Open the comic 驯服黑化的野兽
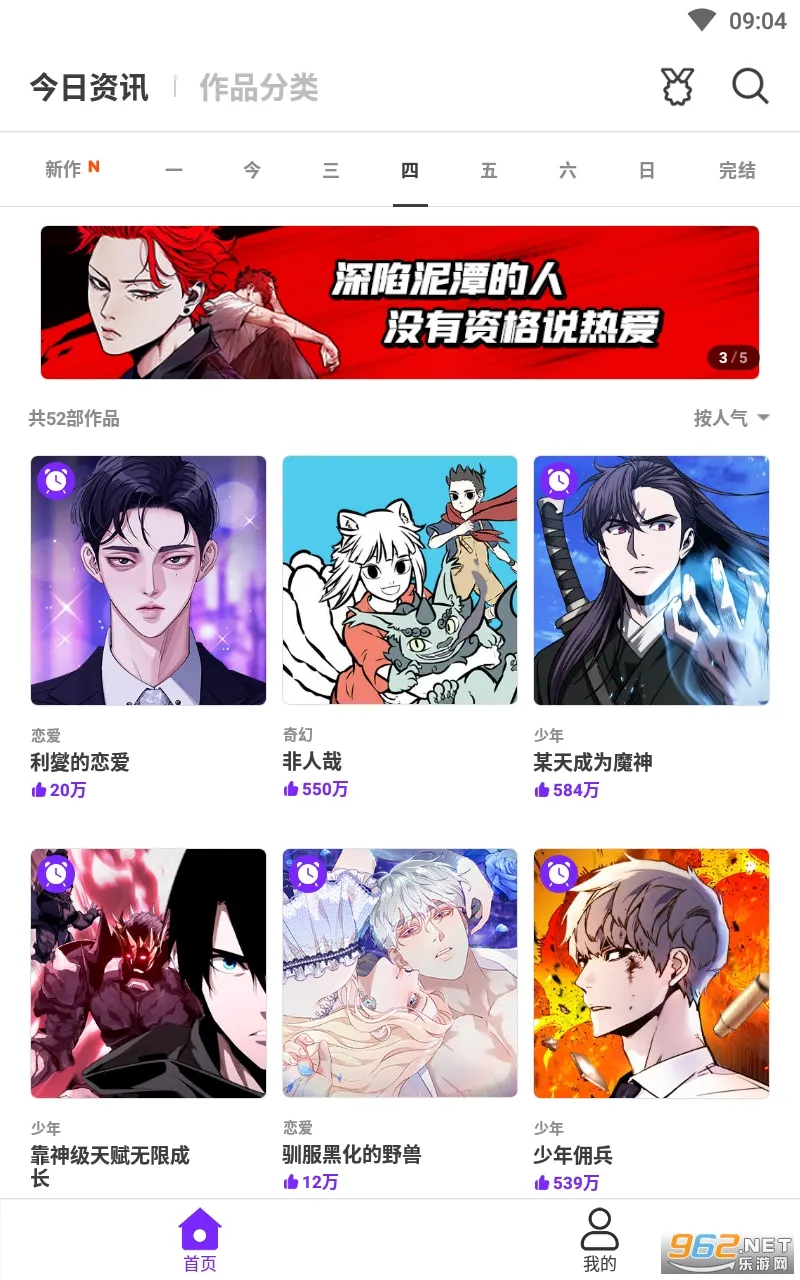Viewport: 800px width, 1280px height. tap(400, 973)
